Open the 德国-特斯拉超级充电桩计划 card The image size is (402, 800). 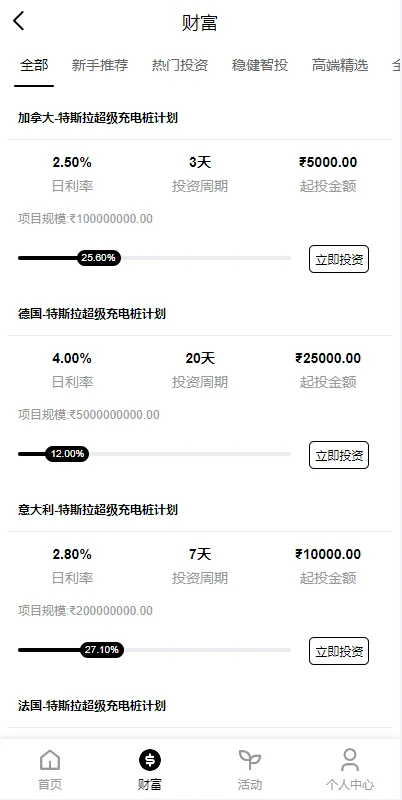(x=92, y=314)
